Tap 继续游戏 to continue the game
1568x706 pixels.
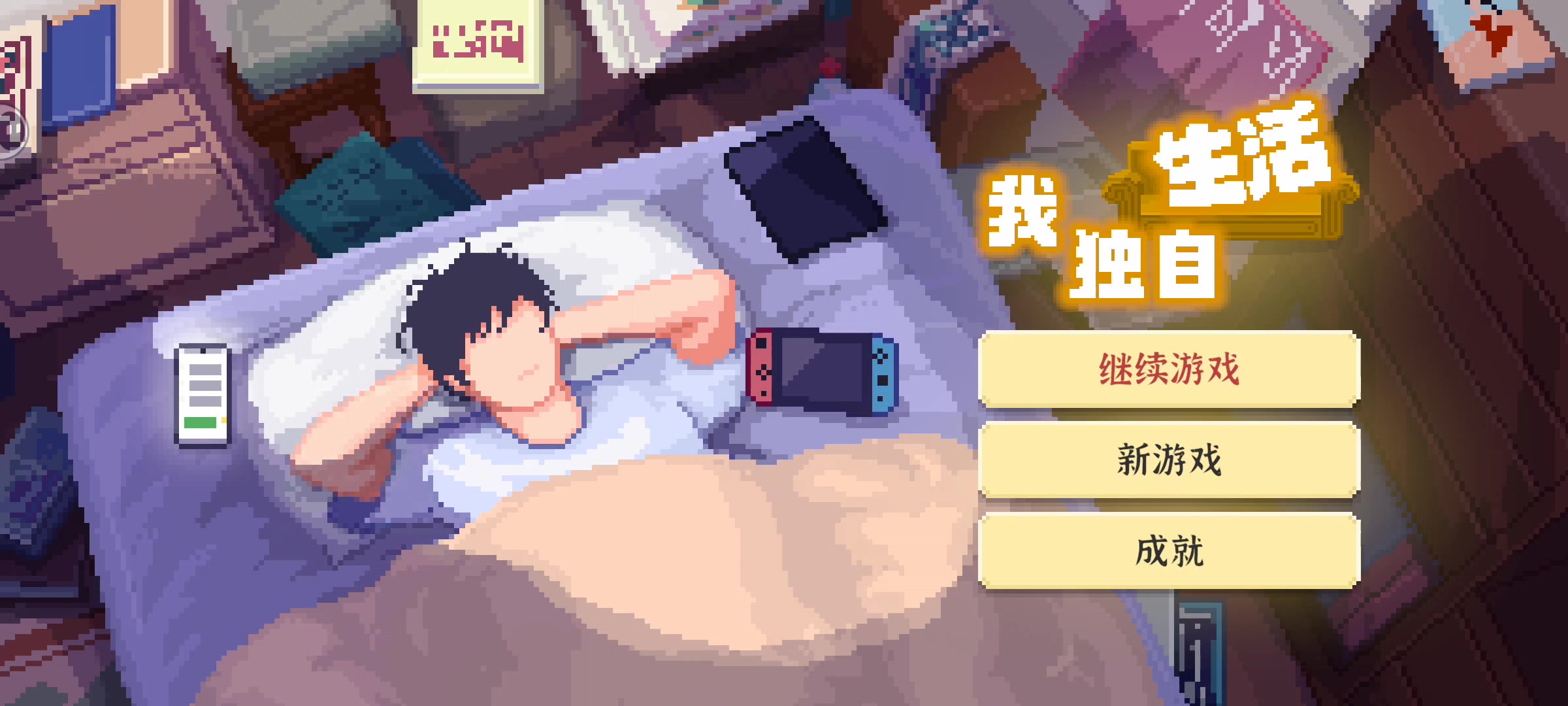coord(1169,369)
